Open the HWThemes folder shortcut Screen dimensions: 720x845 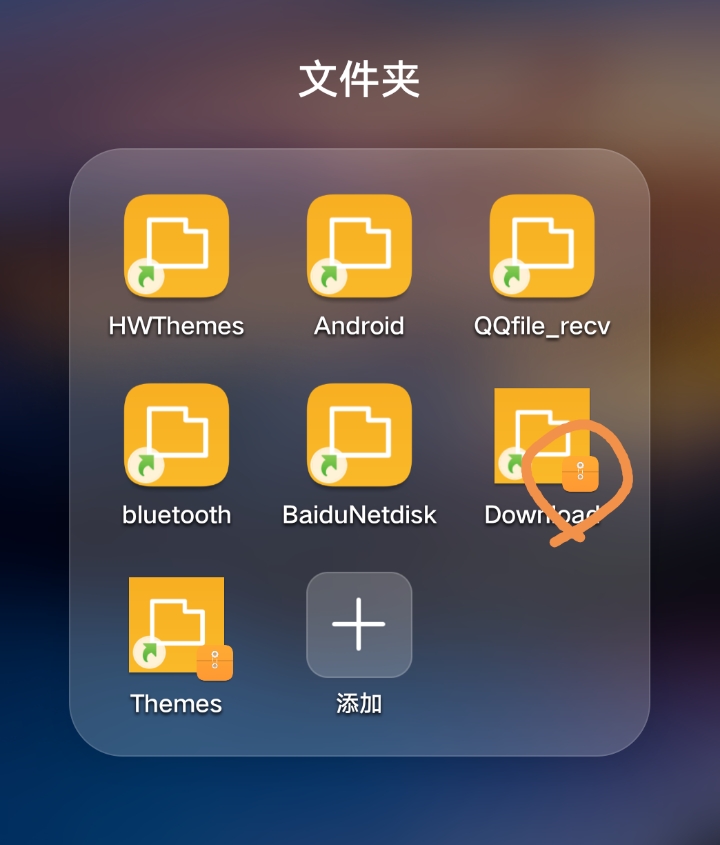coord(176,246)
